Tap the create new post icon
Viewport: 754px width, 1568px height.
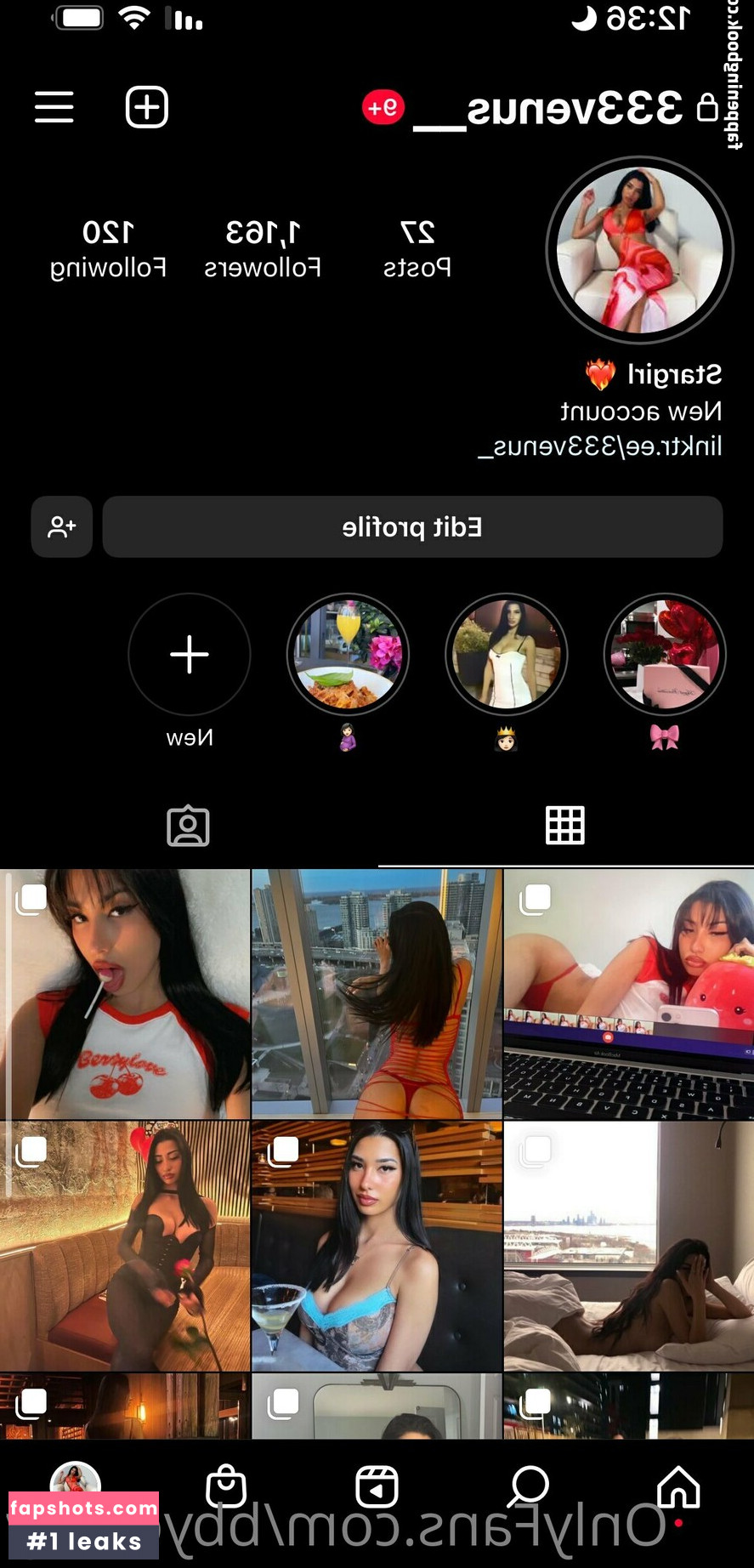[146, 106]
